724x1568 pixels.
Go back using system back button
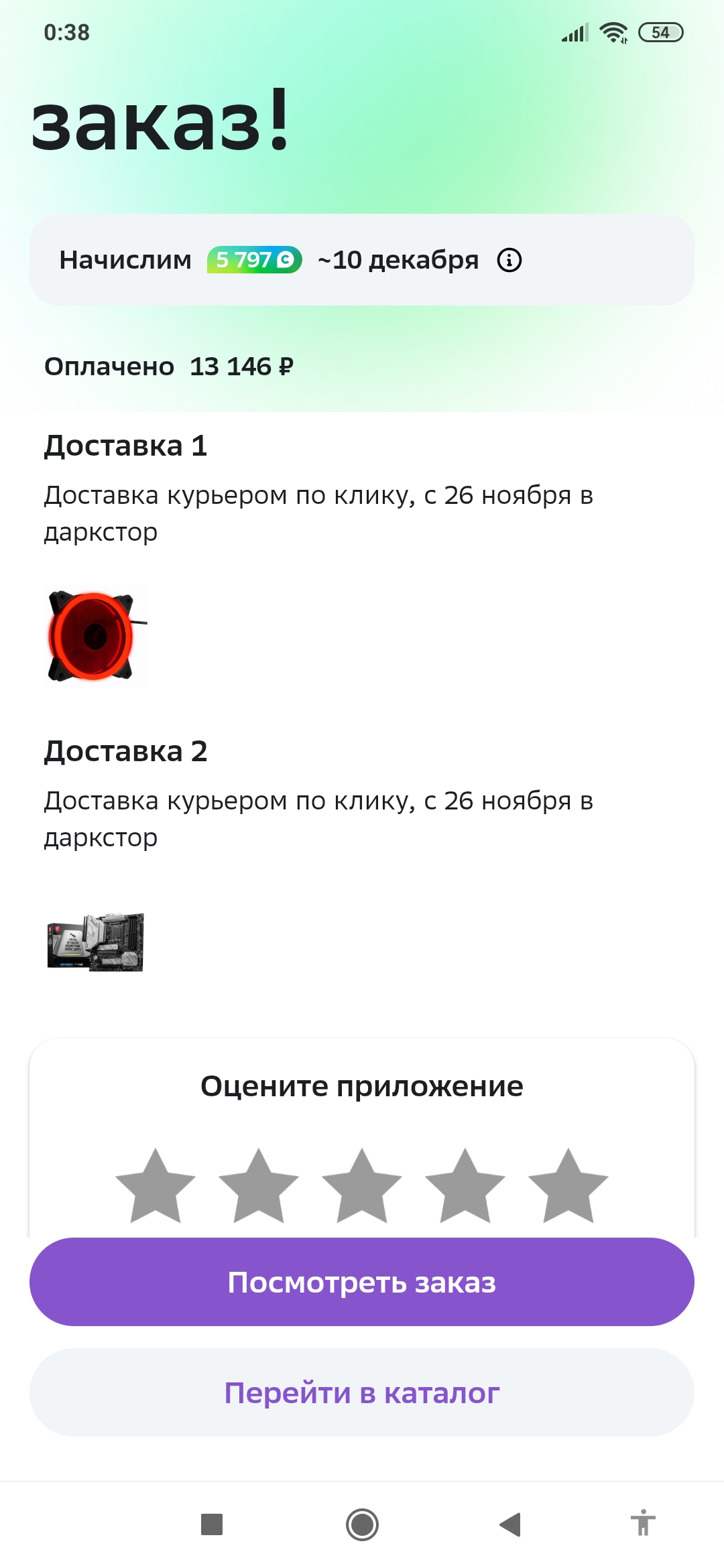(x=510, y=1524)
